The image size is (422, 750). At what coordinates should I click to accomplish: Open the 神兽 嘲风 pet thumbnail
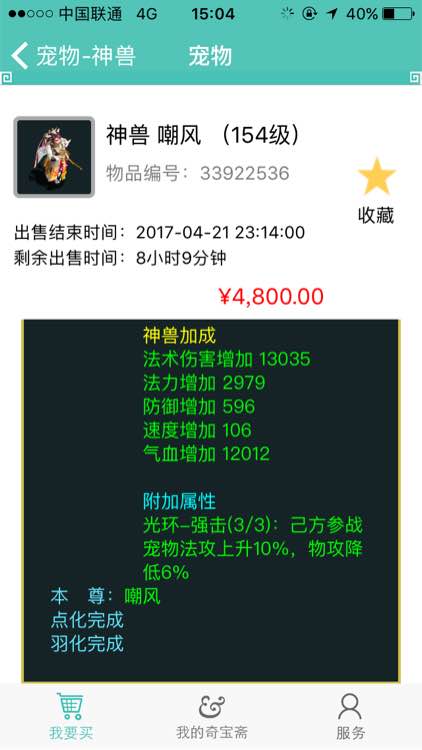tap(54, 157)
